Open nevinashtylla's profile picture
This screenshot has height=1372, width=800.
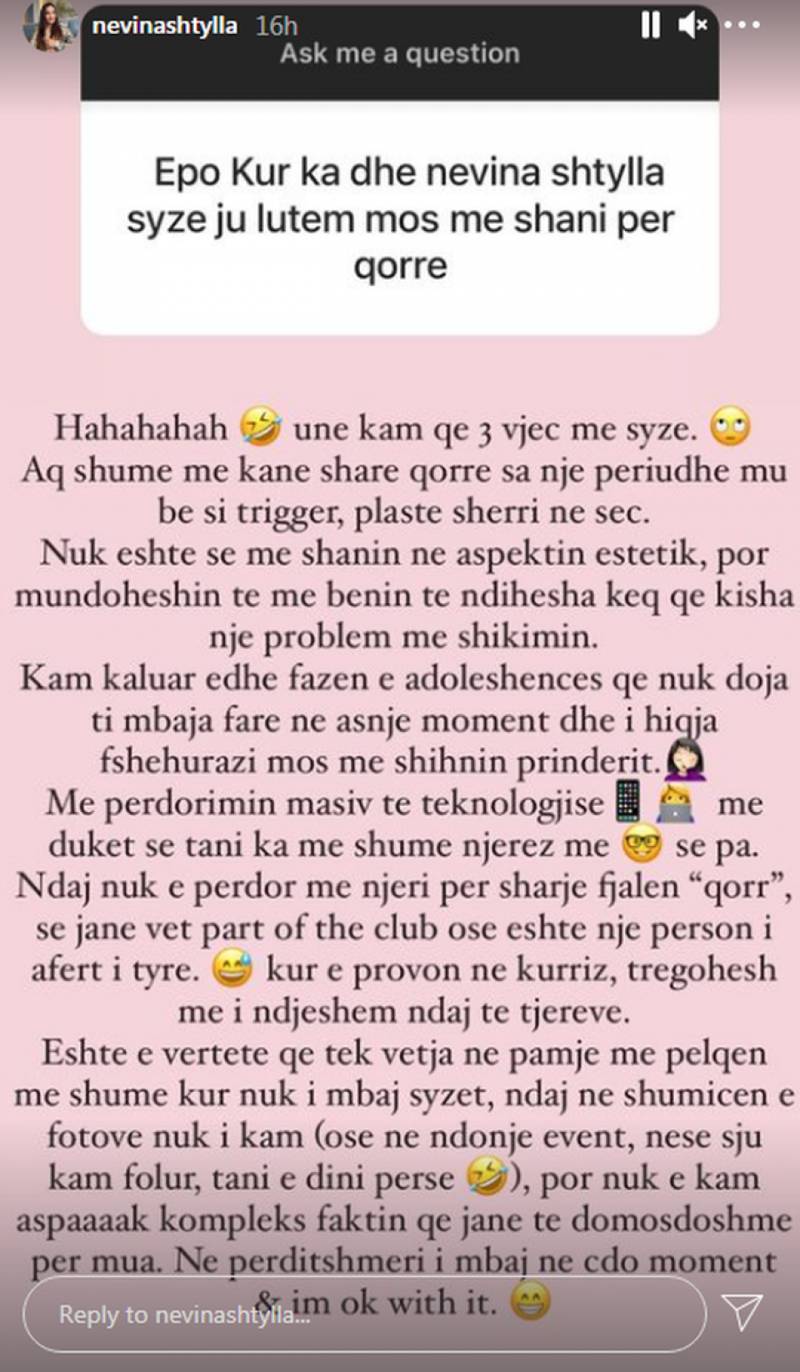(x=51, y=26)
